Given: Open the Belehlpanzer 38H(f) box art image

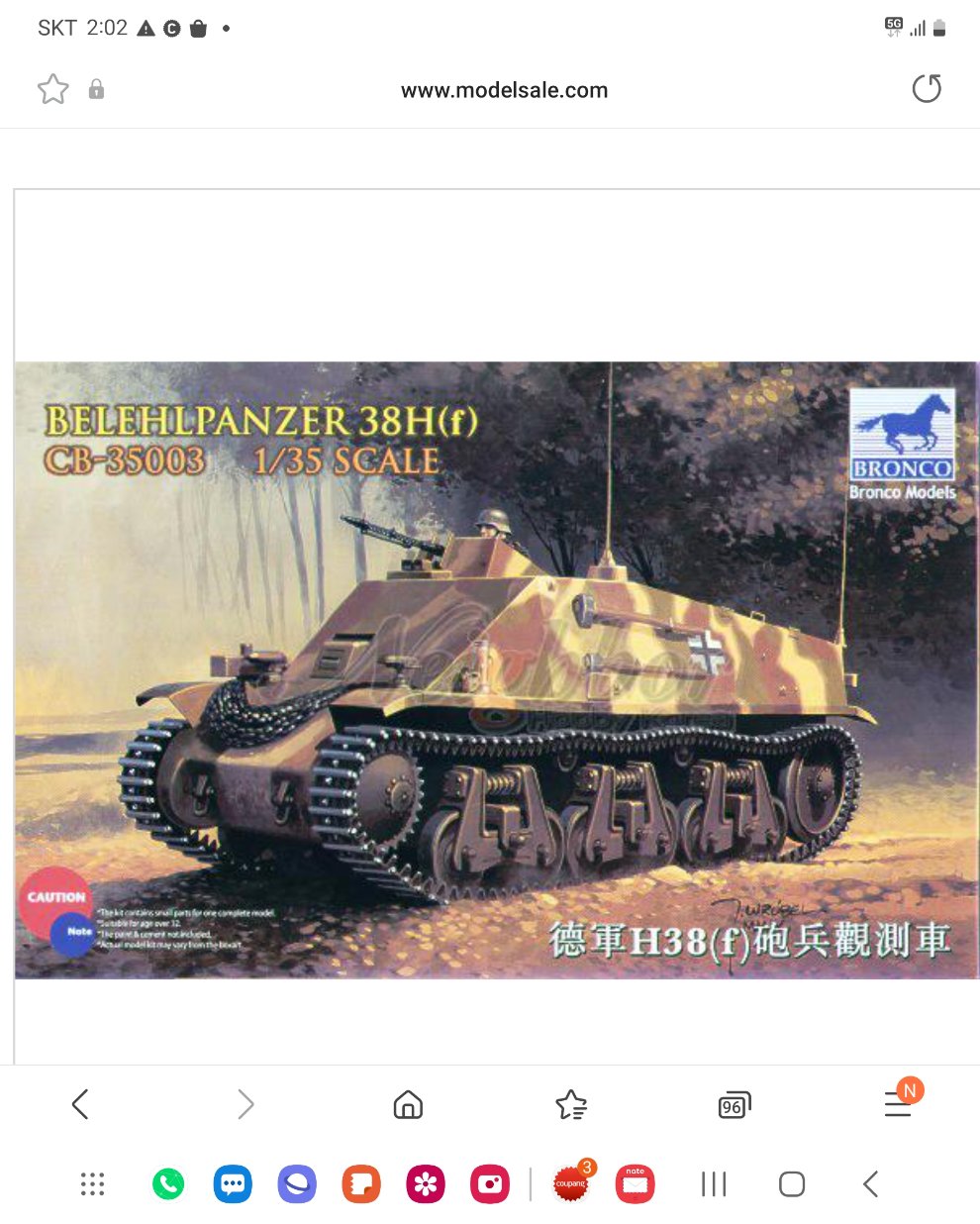Looking at the screenshot, I should click(x=496, y=669).
